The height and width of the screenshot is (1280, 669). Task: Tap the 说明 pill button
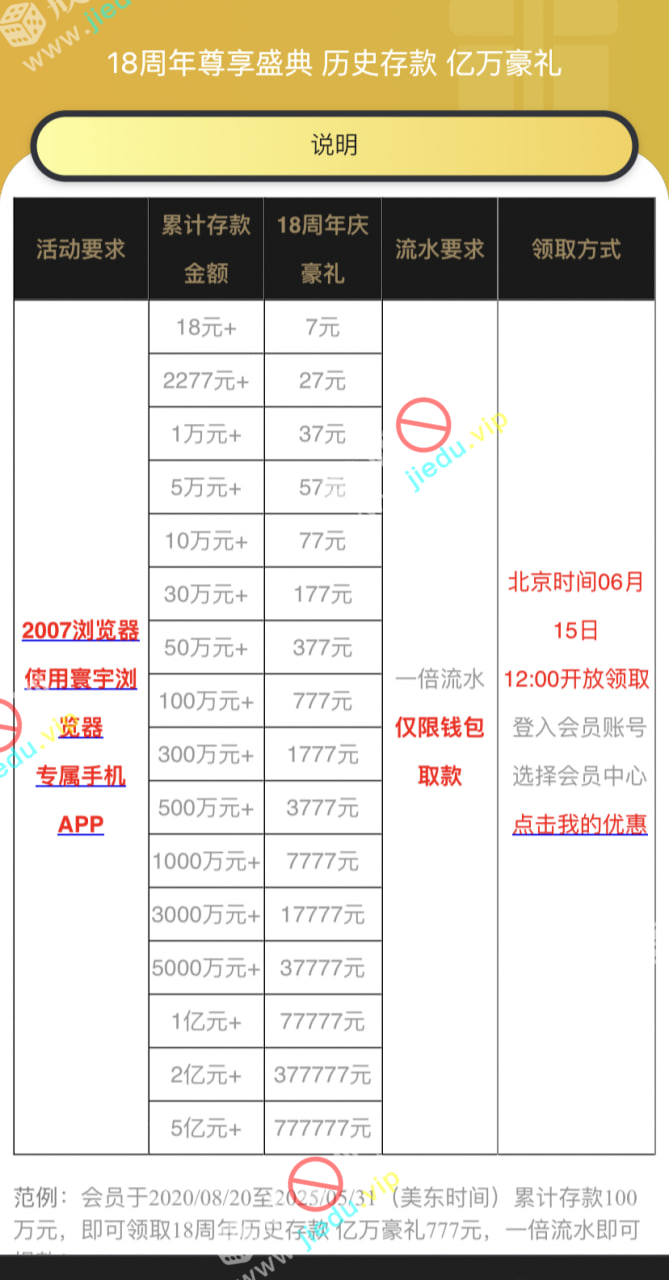334,146
